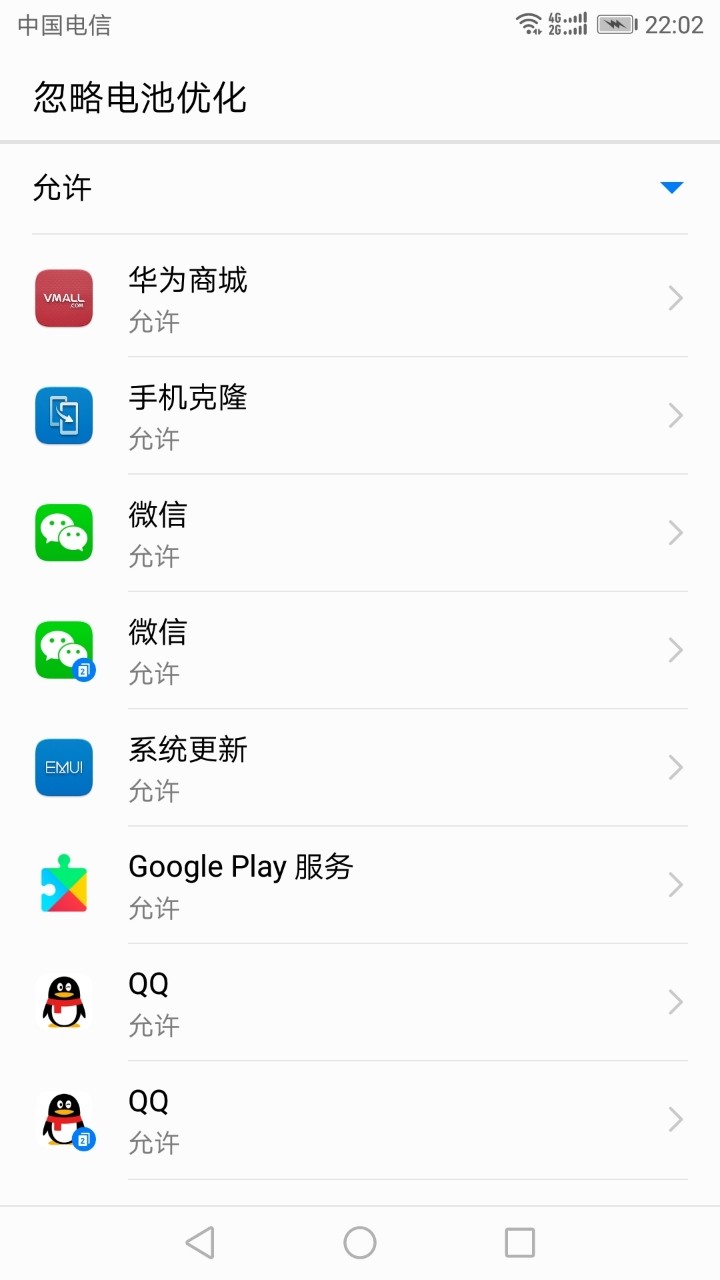720x1280 pixels.
Task: Expand the 华为商城 entry chevron
Action: 674,298
